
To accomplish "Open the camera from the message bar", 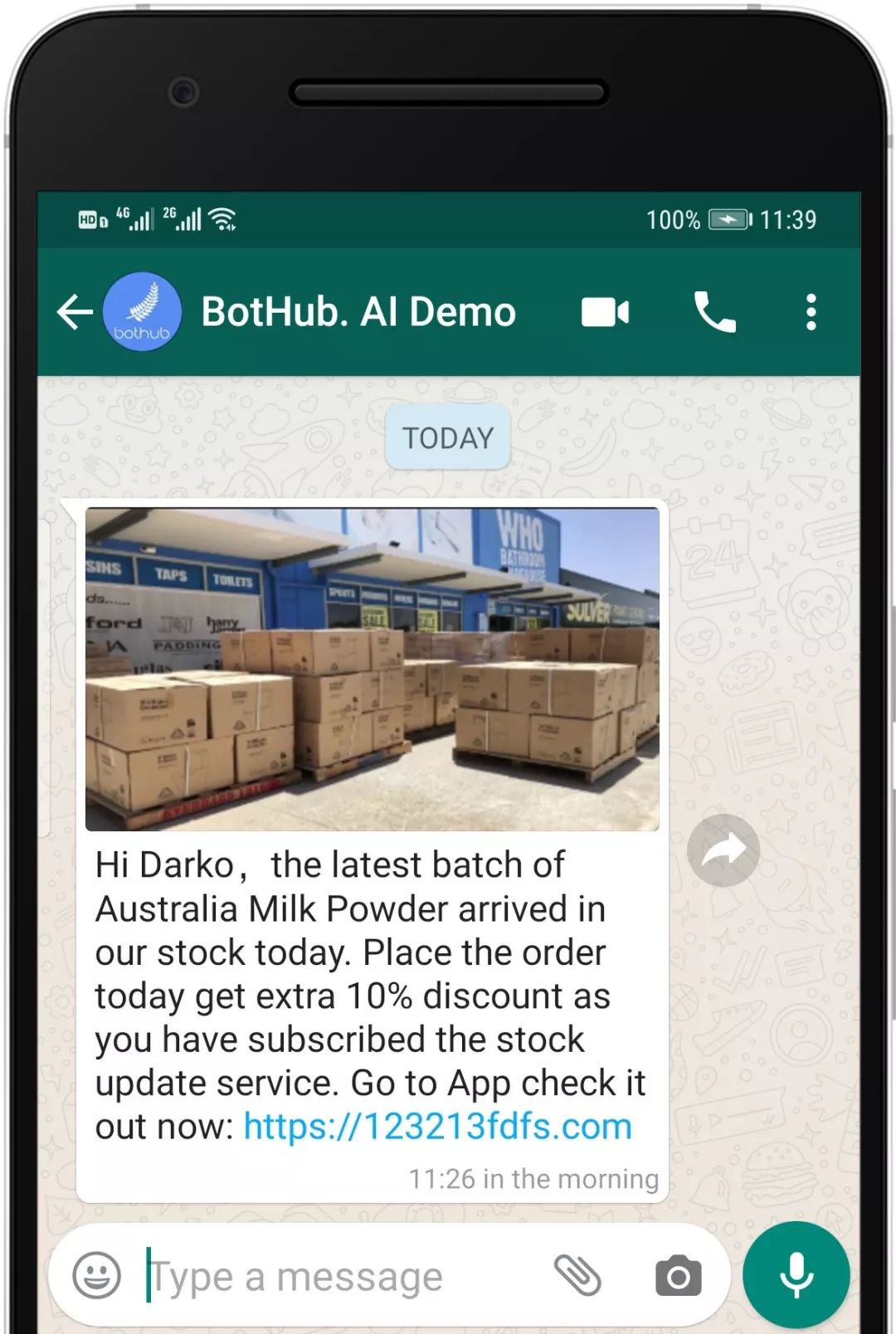I will point(678,1276).
